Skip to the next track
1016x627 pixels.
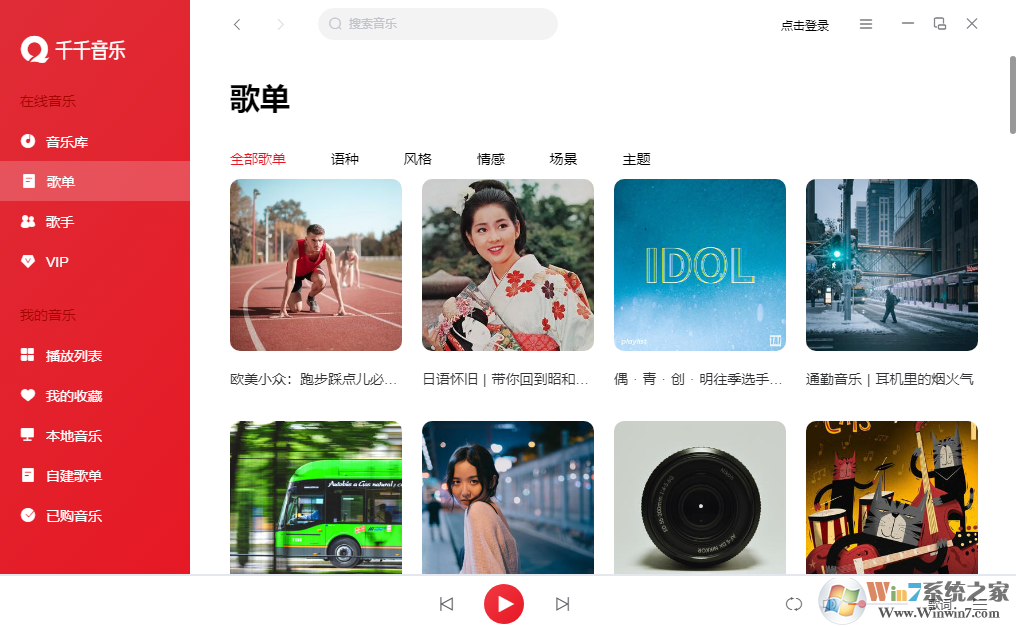[563, 604]
